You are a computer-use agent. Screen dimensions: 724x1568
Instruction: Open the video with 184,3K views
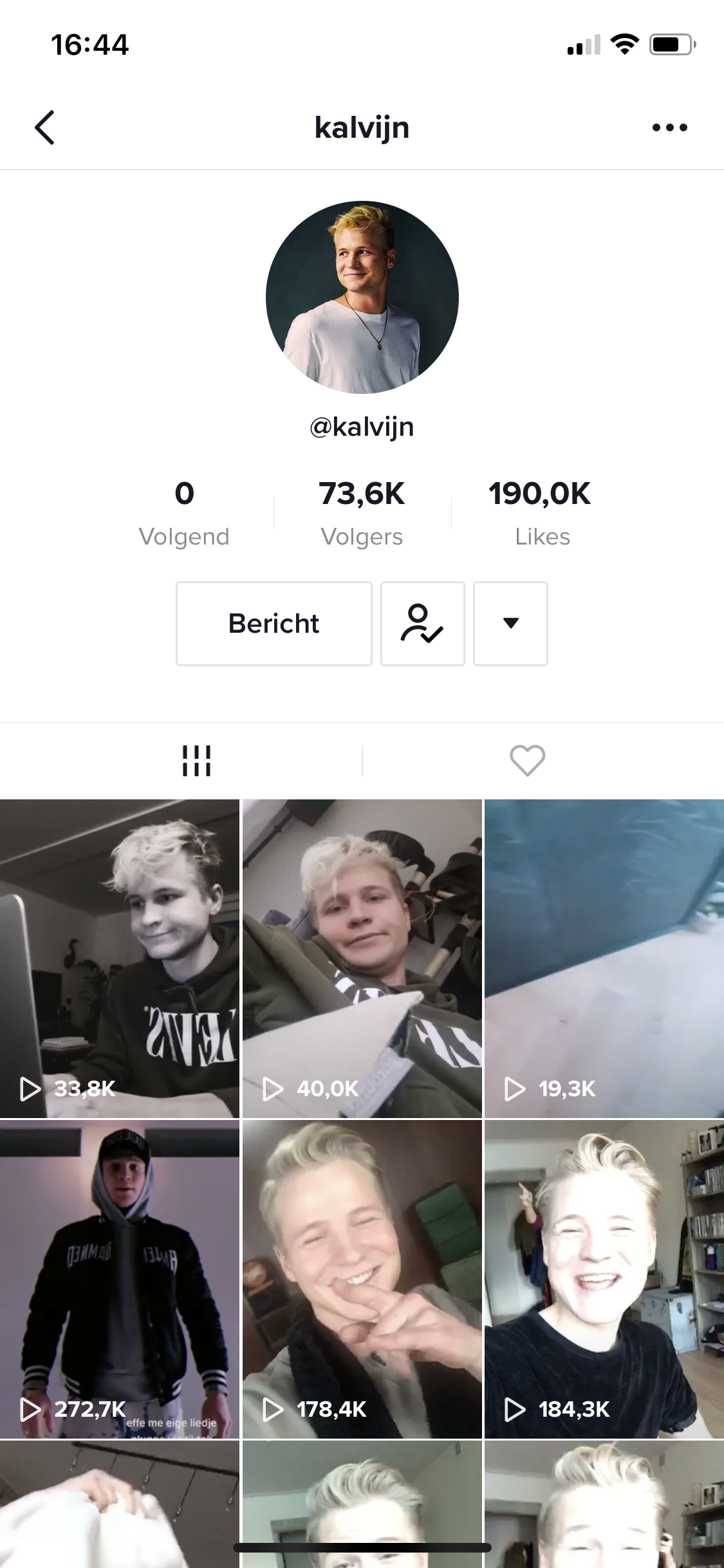click(604, 1279)
